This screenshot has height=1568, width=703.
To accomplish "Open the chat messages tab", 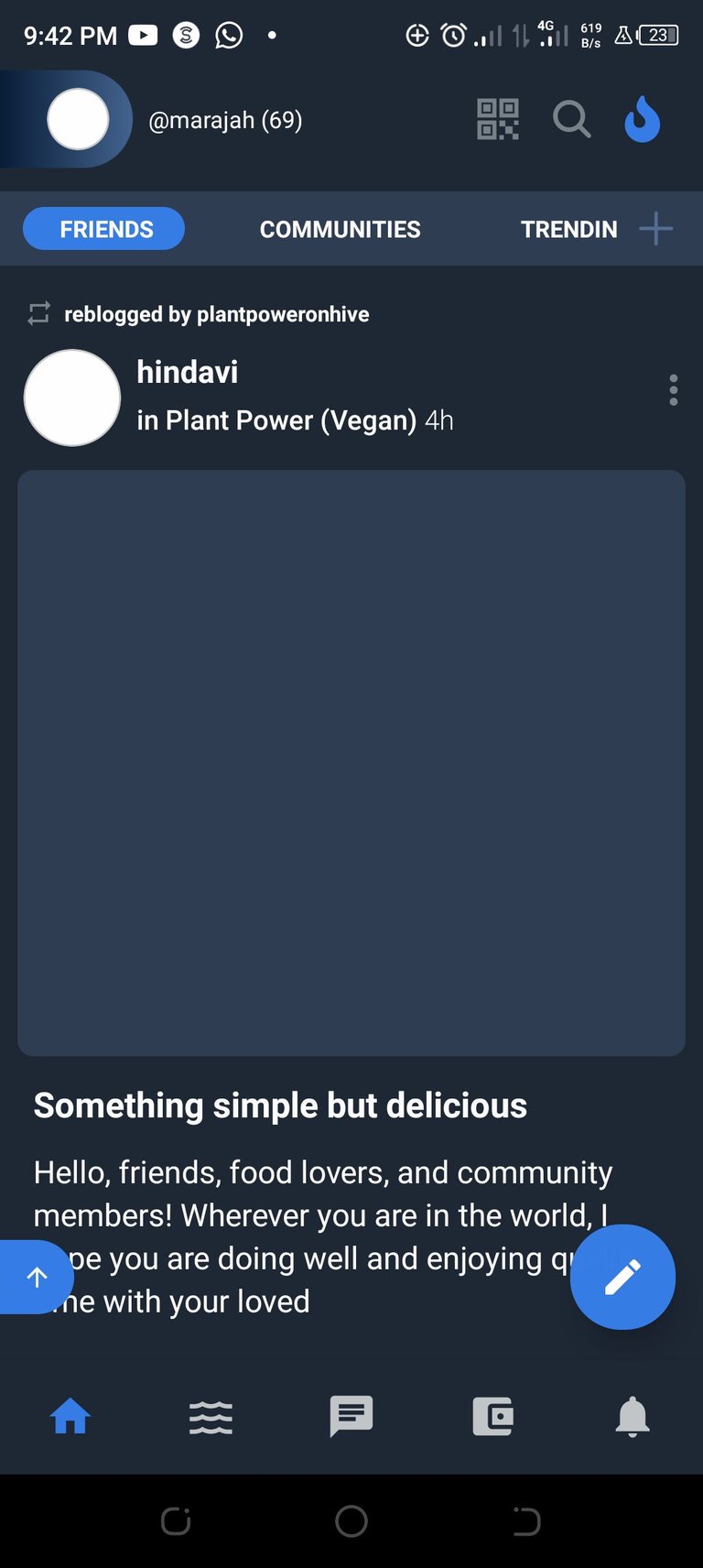I will 351,1417.
